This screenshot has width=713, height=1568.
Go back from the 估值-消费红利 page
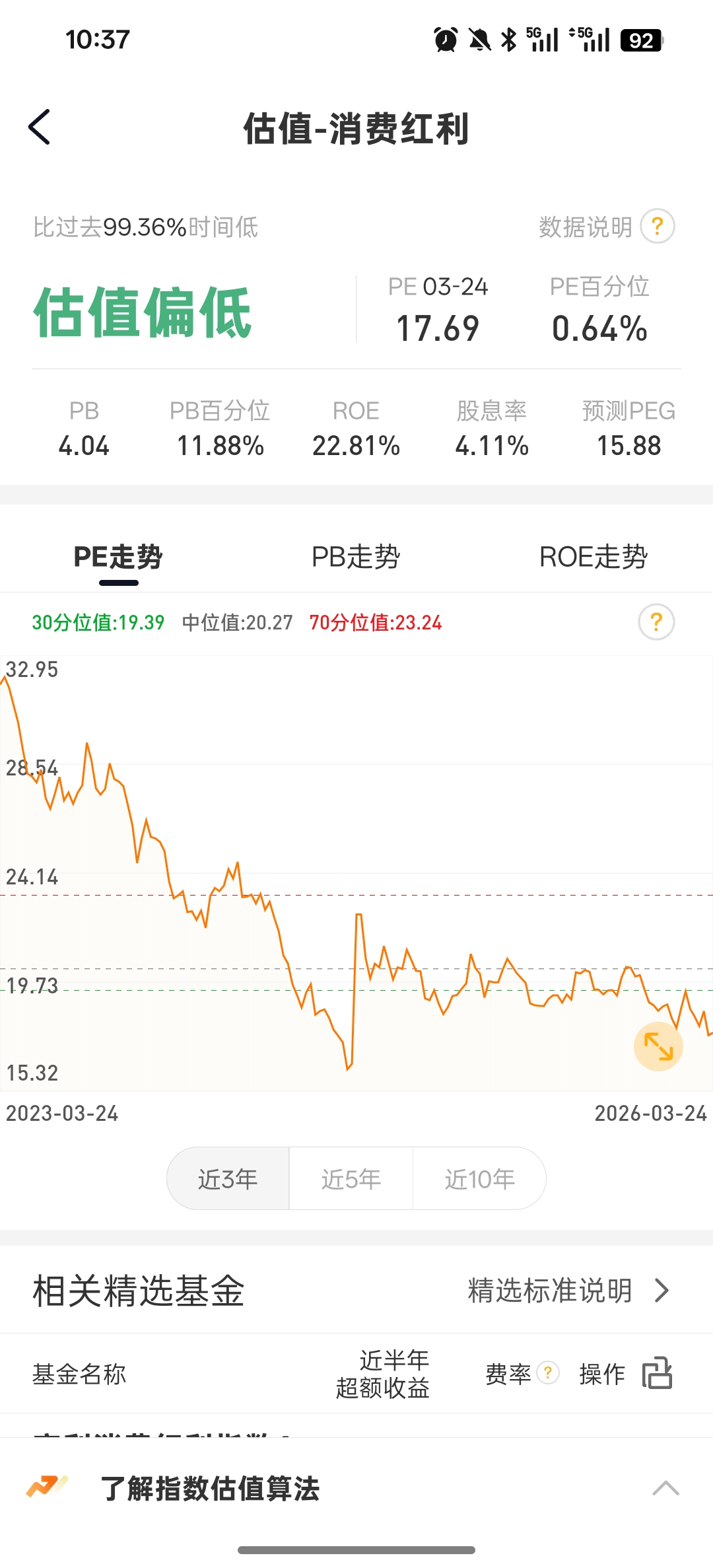coord(40,127)
